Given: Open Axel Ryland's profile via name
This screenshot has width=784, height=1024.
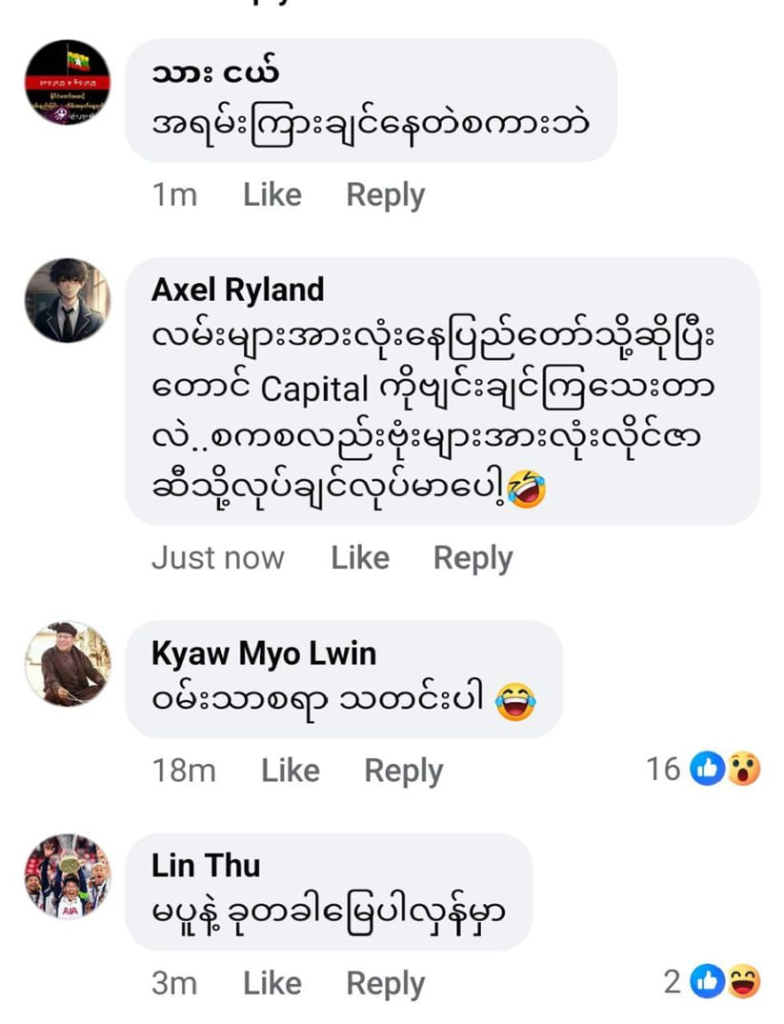Looking at the screenshot, I should (x=238, y=290).
